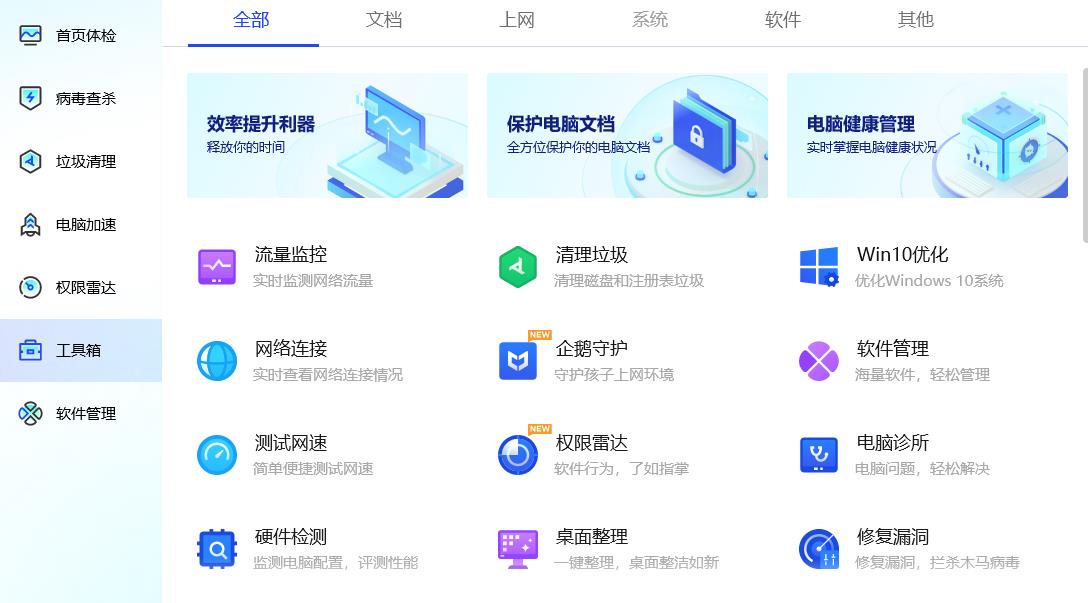
Task: Open the 效率提升利器 banner
Action: 327,135
